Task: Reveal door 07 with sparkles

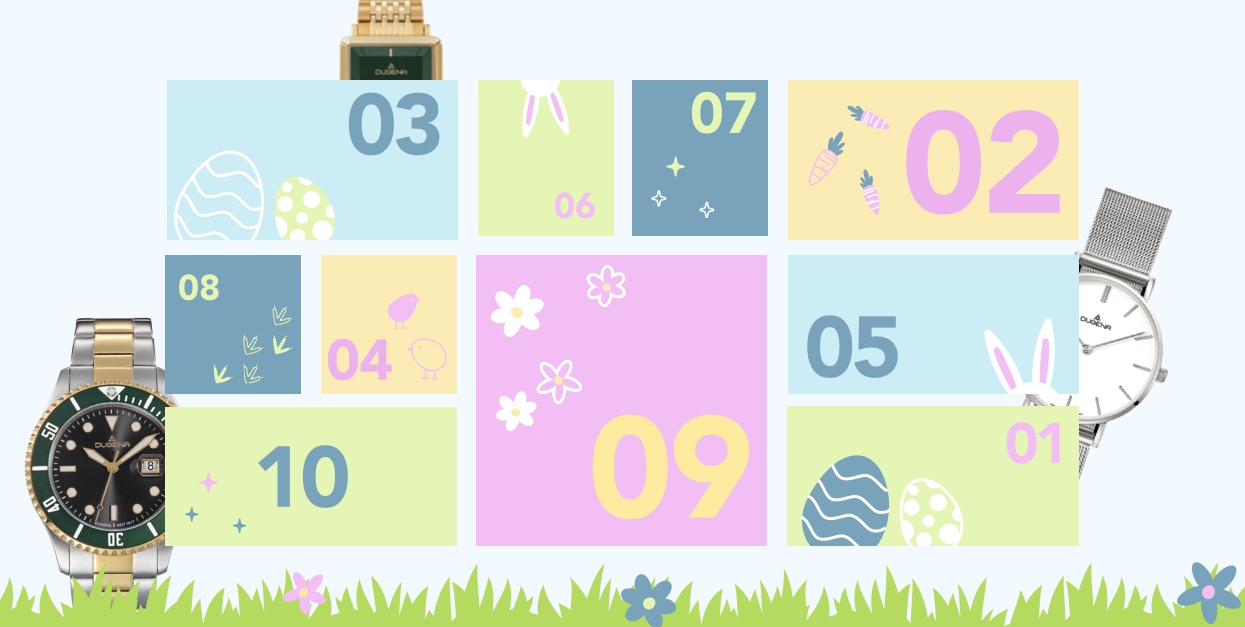Action: coord(699,158)
